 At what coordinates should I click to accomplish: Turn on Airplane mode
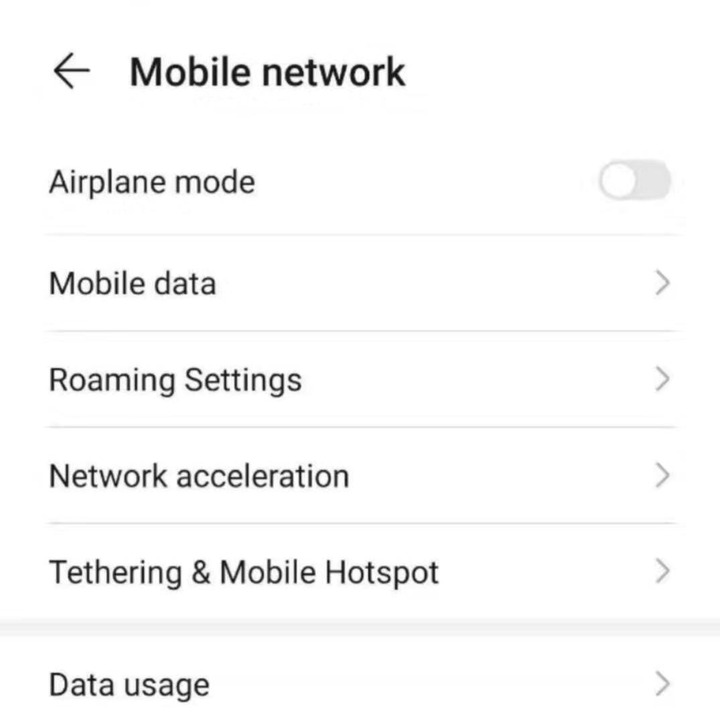tap(634, 183)
